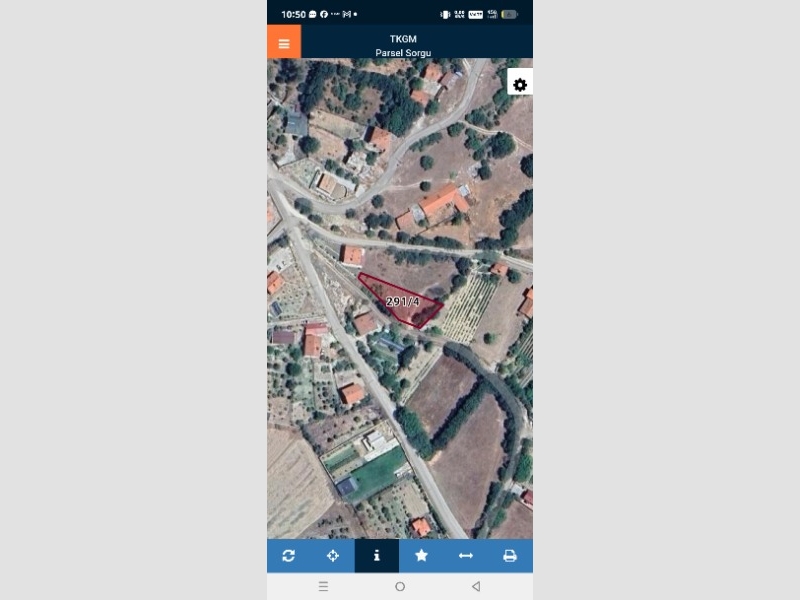The width and height of the screenshot is (800, 600).
Task: Open the orange hamburger menu
Action: 284,43
